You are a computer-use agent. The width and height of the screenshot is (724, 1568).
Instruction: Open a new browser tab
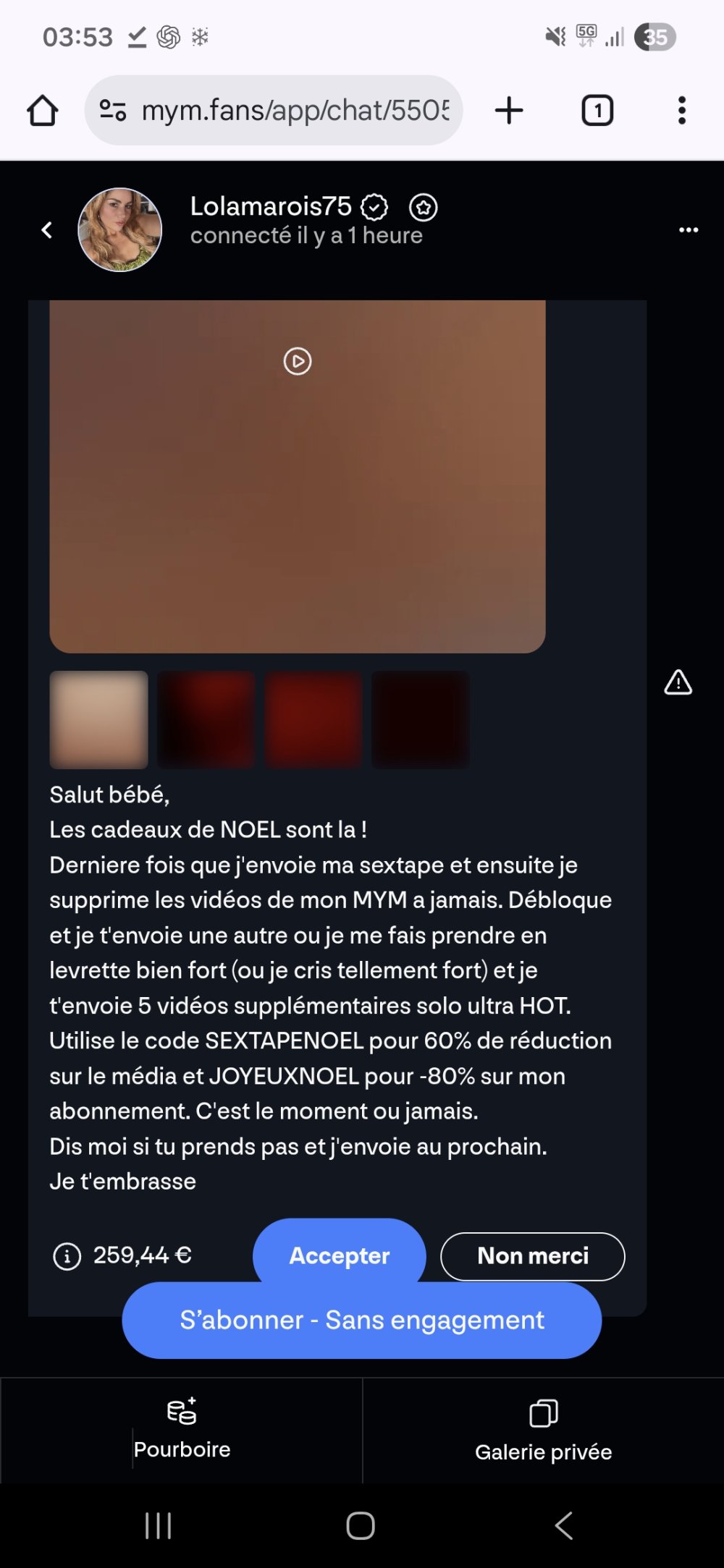click(509, 111)
